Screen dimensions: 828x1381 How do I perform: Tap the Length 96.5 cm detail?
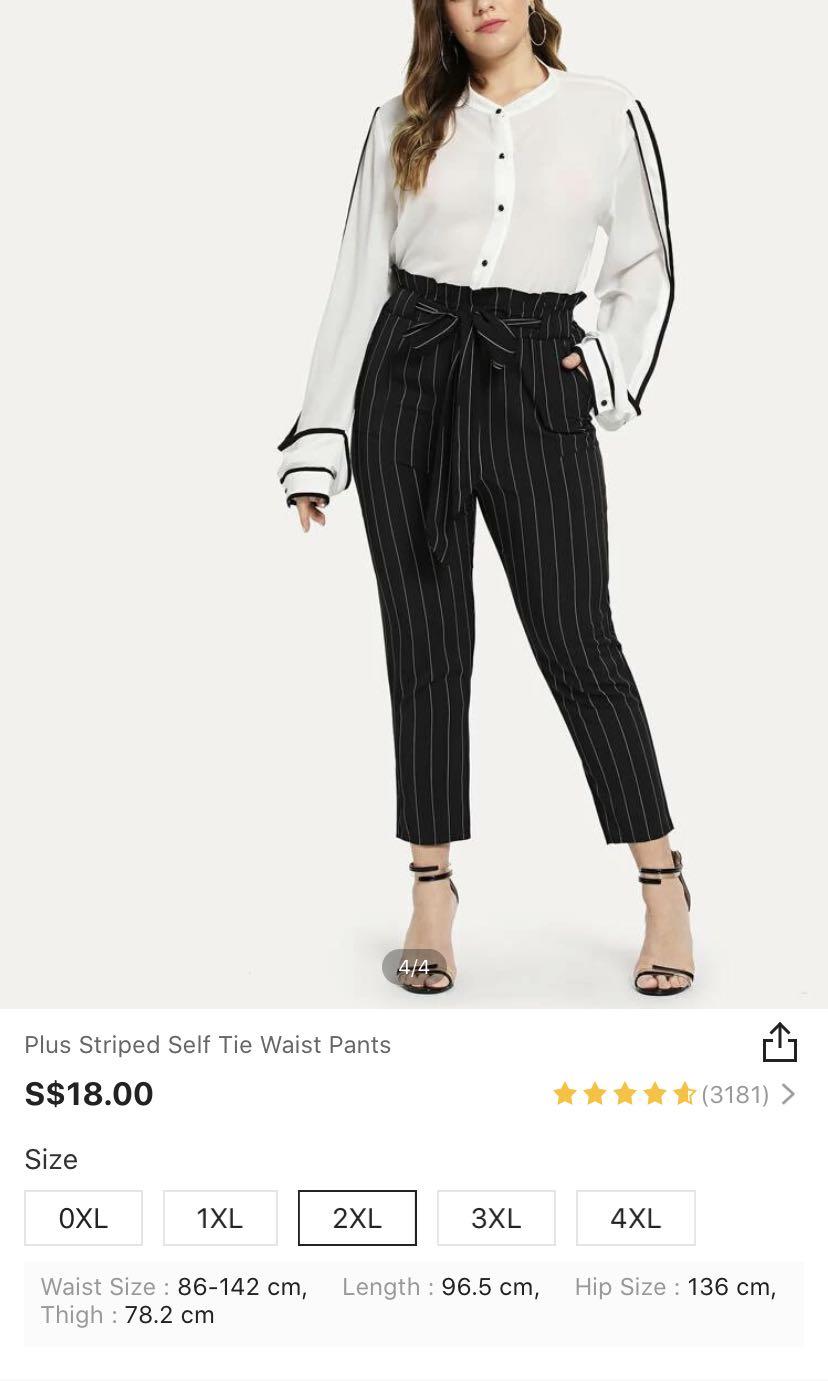[x=437, y=1287]
